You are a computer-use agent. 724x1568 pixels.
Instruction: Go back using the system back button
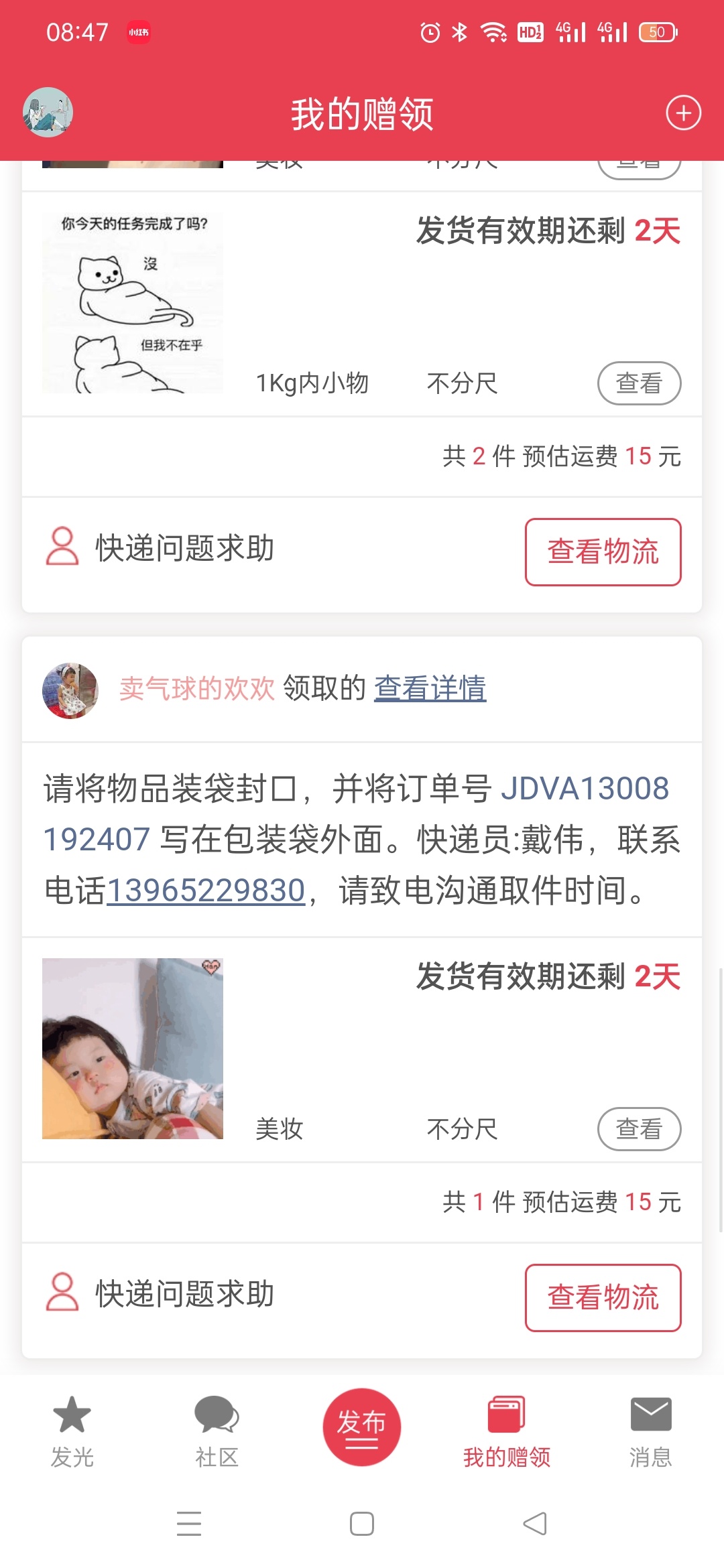click(534, 1524)
